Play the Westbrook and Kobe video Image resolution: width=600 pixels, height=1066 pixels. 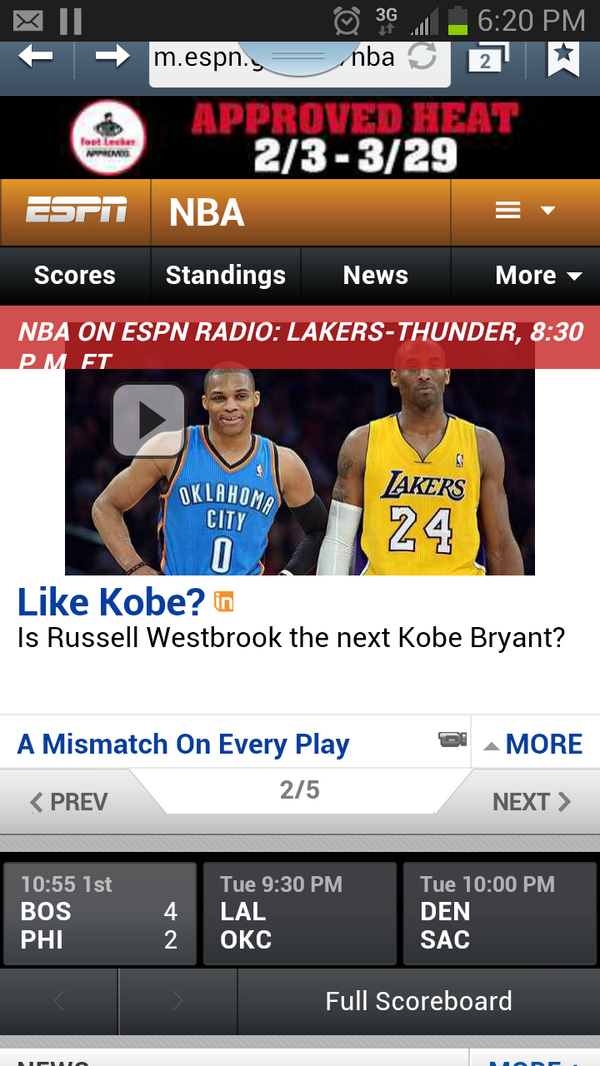(x=149, y=420)
